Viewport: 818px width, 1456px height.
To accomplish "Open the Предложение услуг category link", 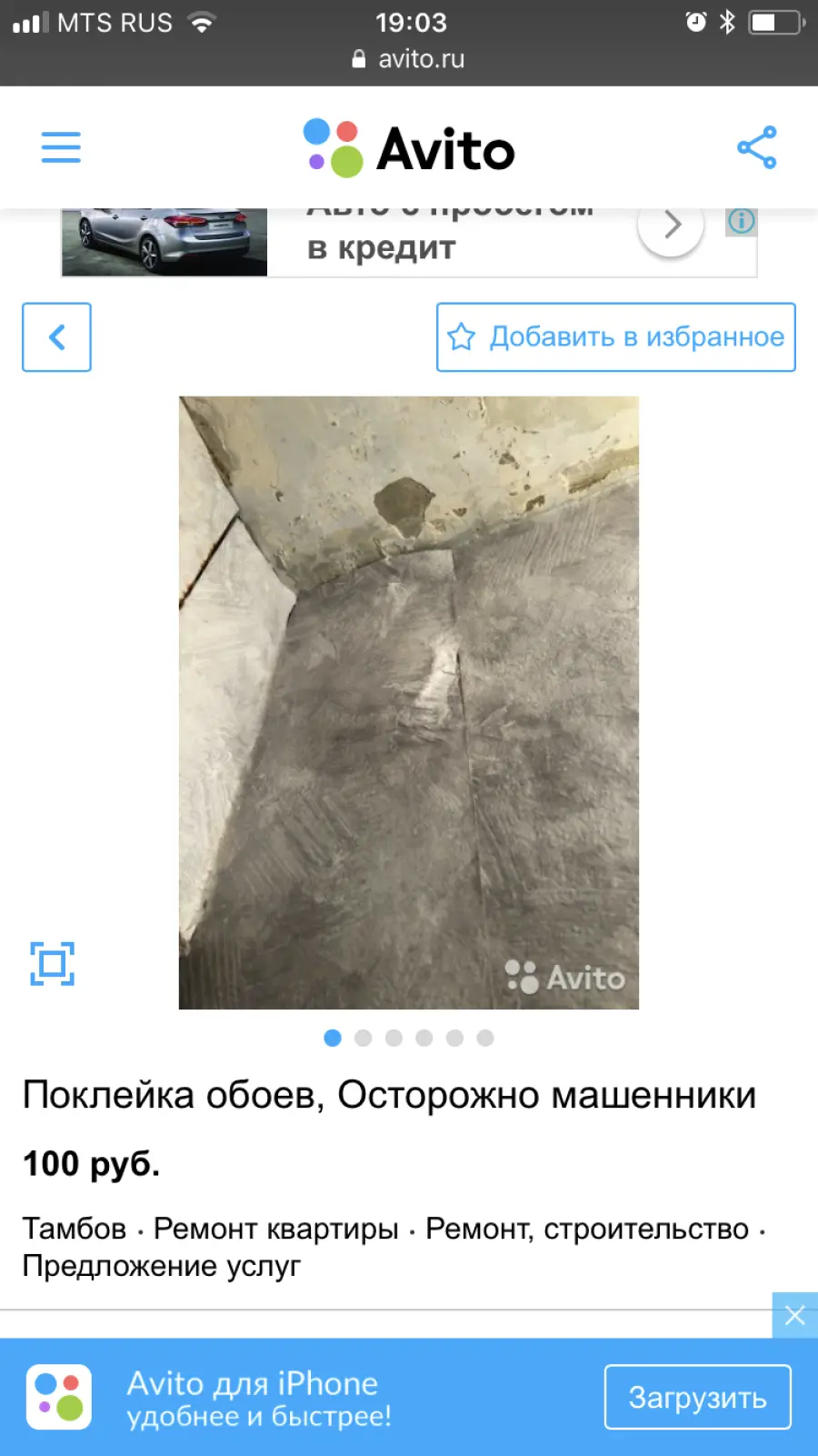I will tap(161, 1266).
